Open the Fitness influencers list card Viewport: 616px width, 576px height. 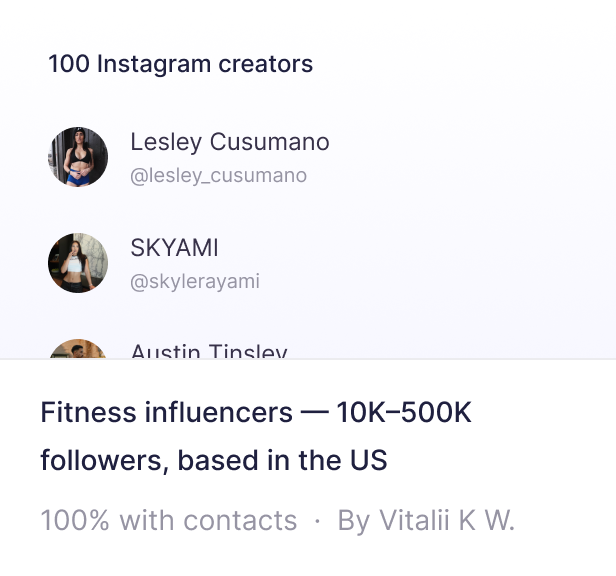click(255, 437)
